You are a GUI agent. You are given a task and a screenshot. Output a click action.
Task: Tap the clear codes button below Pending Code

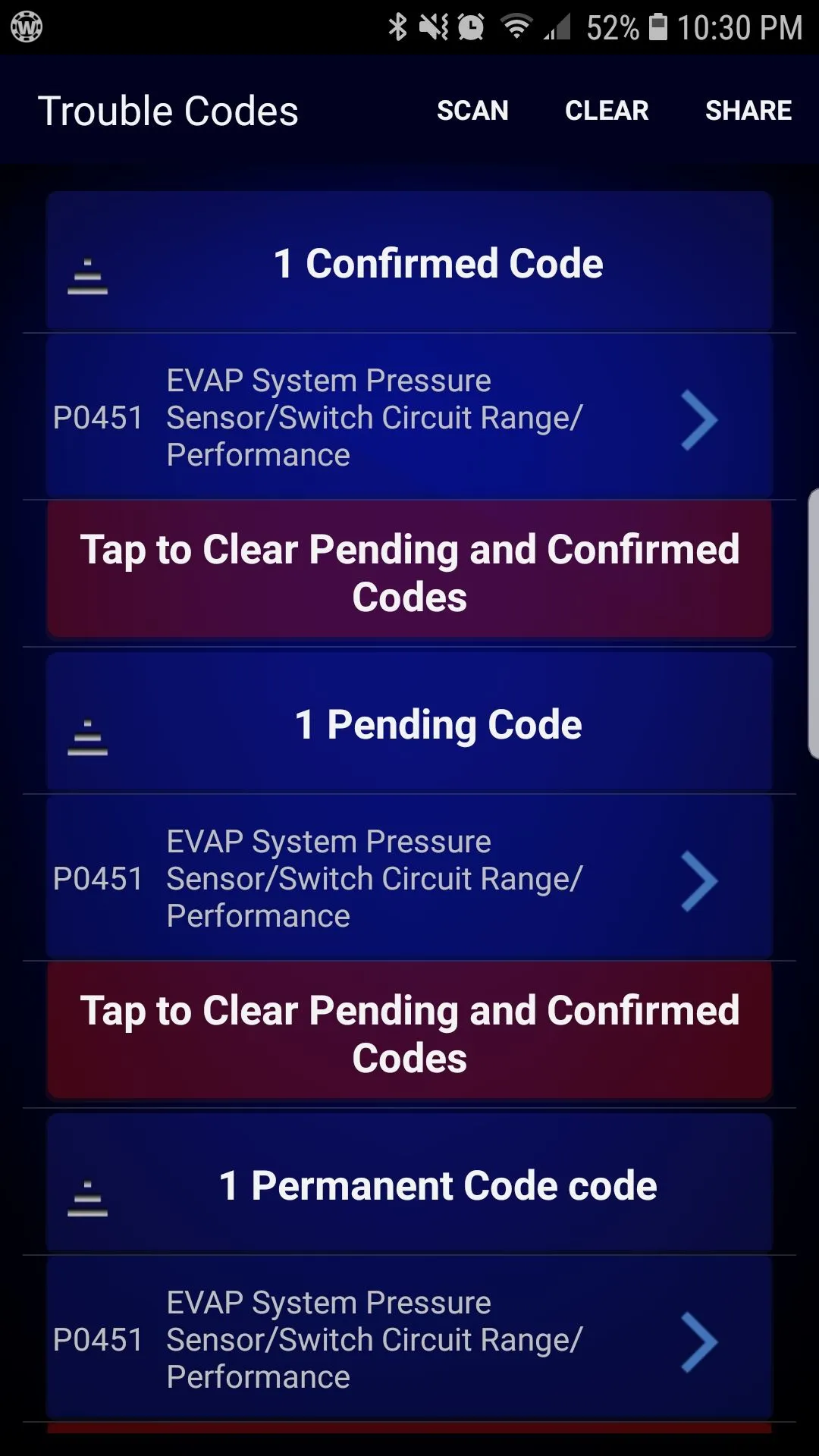coord(409,1034)
